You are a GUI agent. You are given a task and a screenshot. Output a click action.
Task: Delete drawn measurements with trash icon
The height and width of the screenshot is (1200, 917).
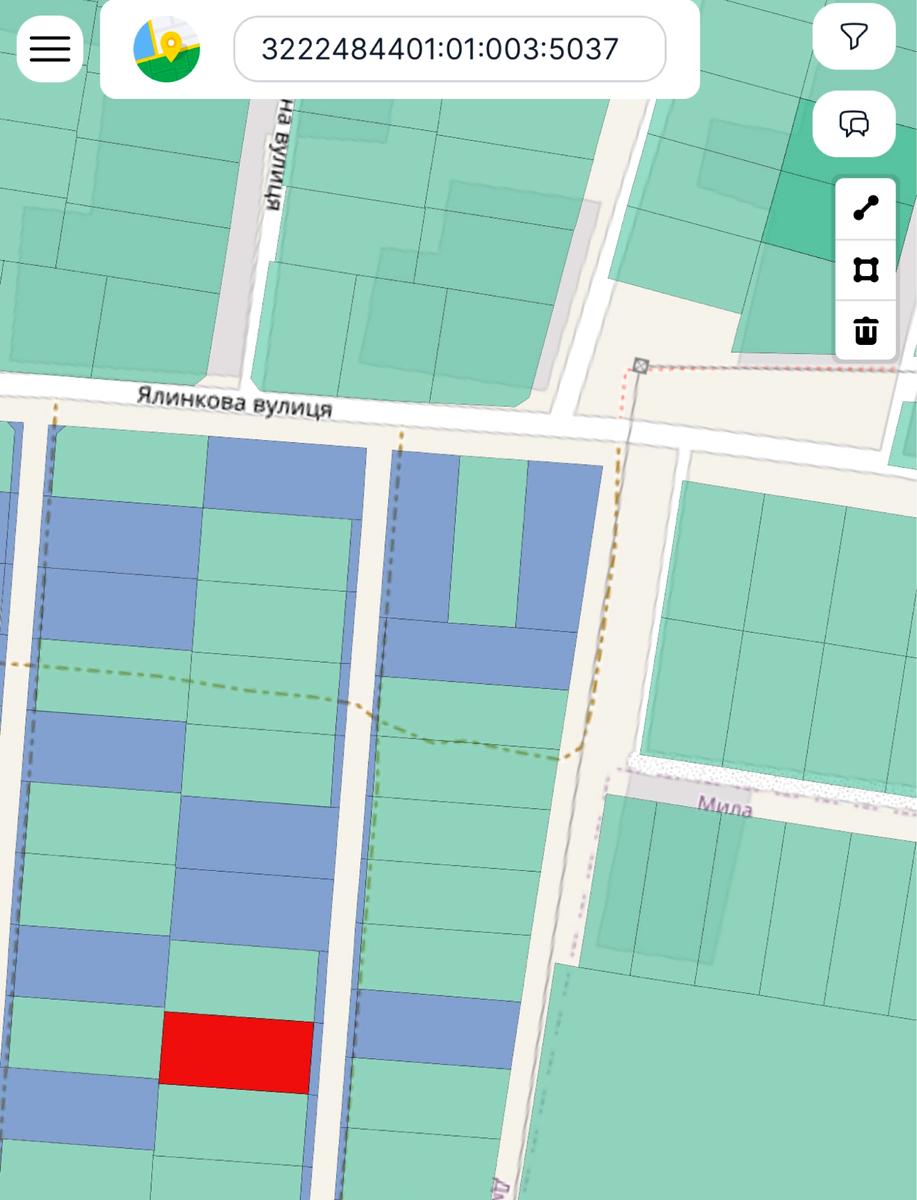coord(865,330)
